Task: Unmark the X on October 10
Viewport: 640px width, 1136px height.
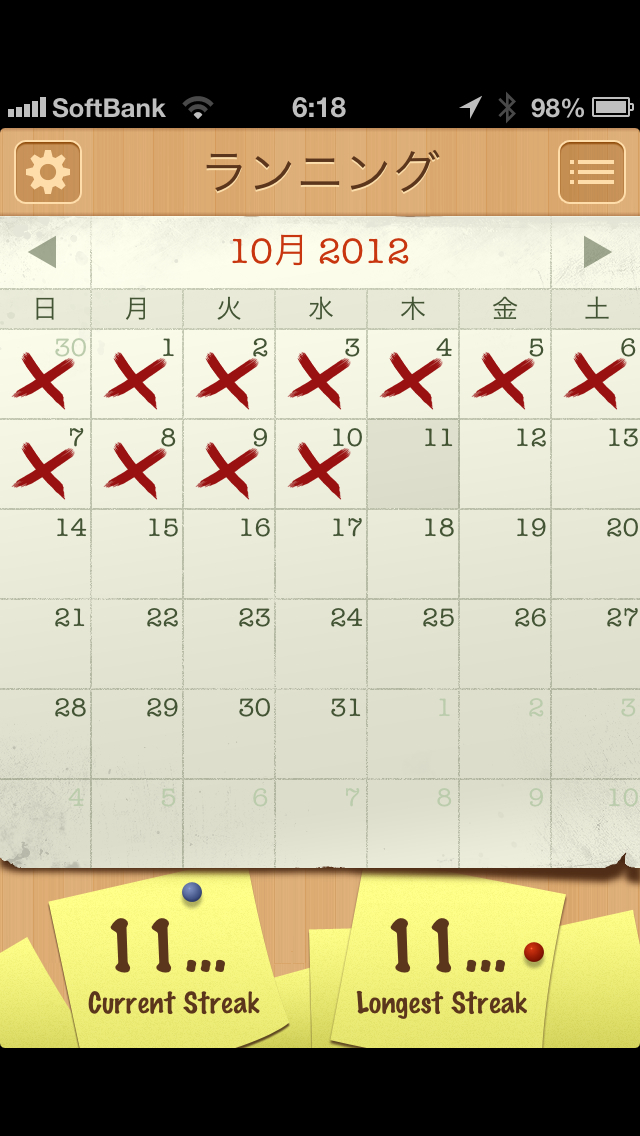Action: (321, 465)
